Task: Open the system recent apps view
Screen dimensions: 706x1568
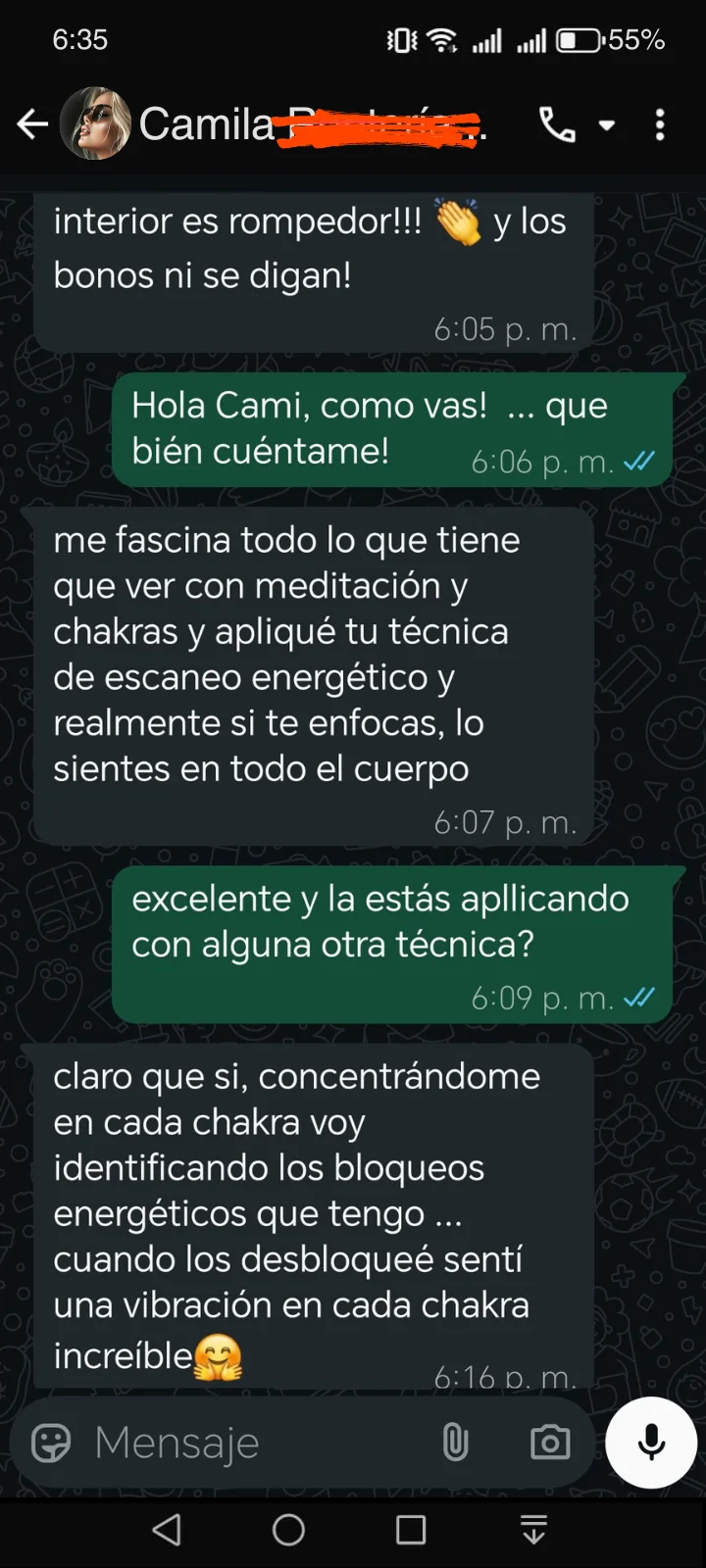Action: (411, 1530)
